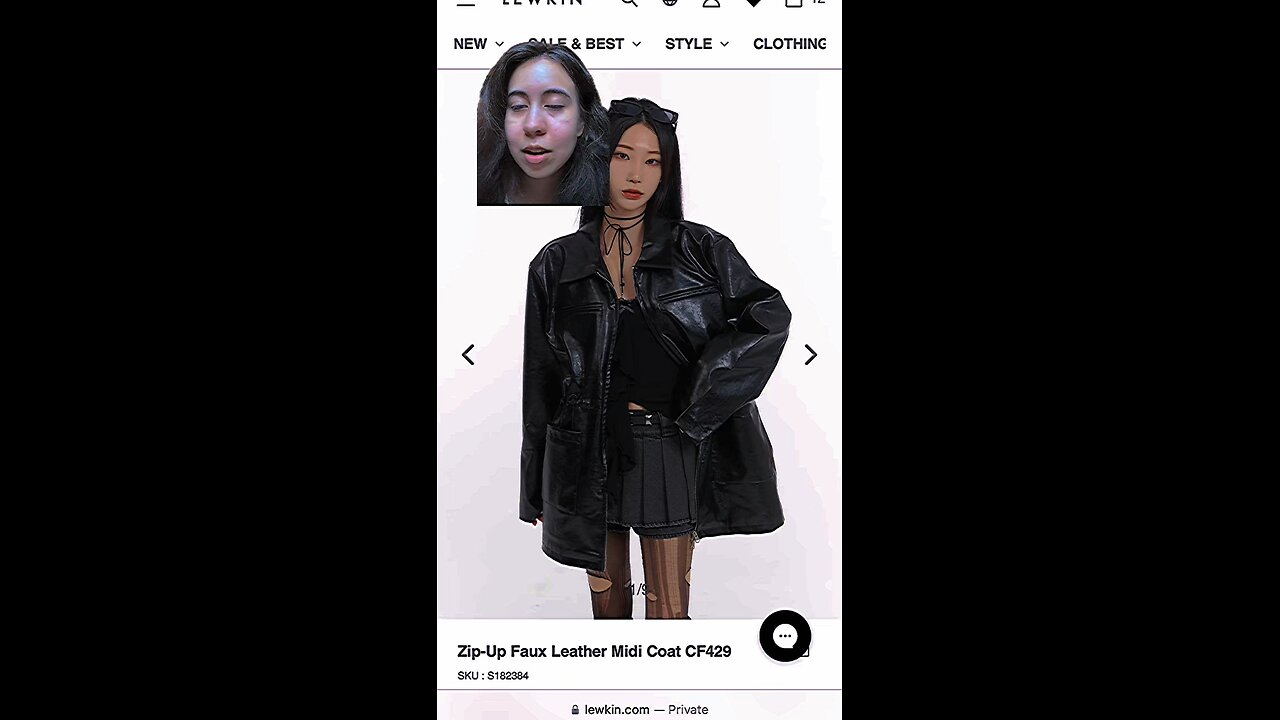The height and width of the screenshot is (720, 1280).
Task: Expand the NEW menu
Action: pos(478,44)
